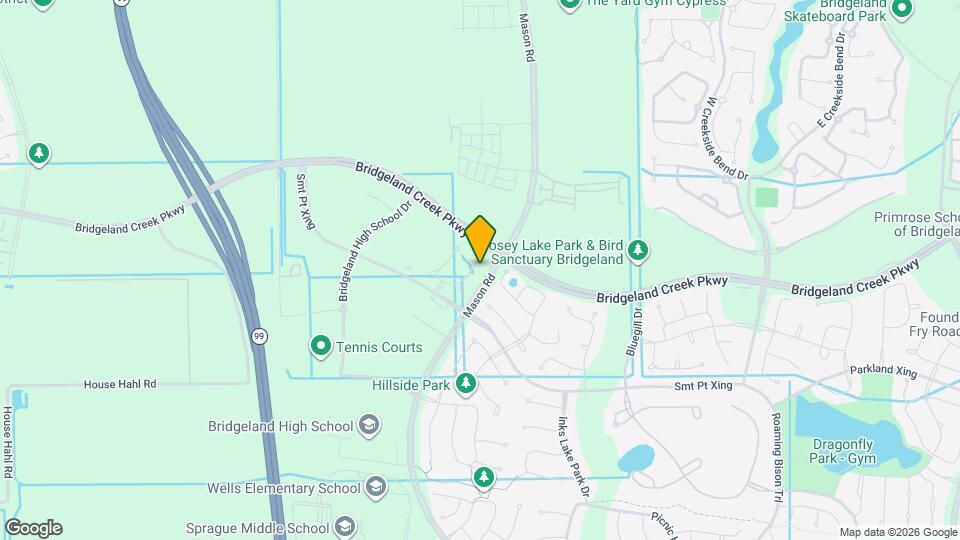Open the Sprague Middle School marker

(x=345, y=527)
